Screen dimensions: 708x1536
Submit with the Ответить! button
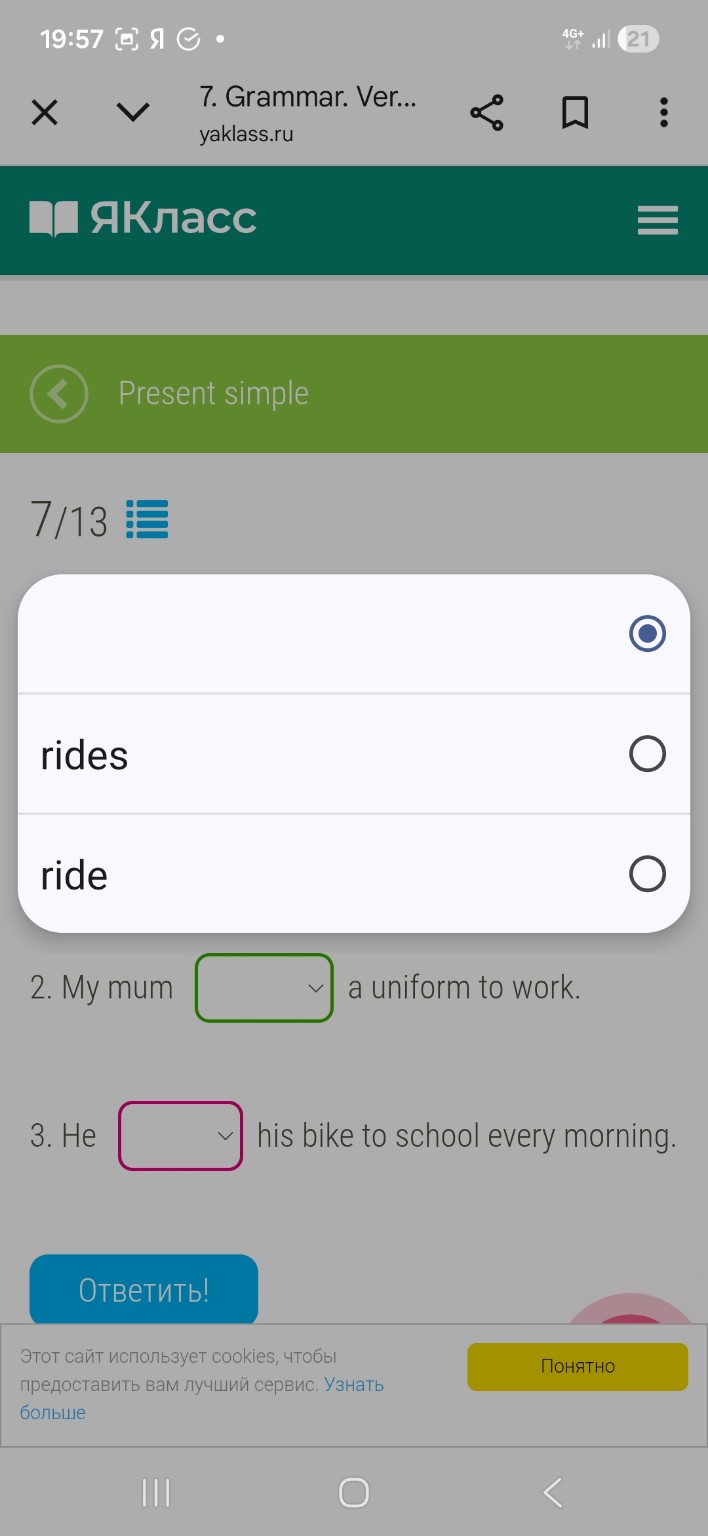pos(144,1290)
